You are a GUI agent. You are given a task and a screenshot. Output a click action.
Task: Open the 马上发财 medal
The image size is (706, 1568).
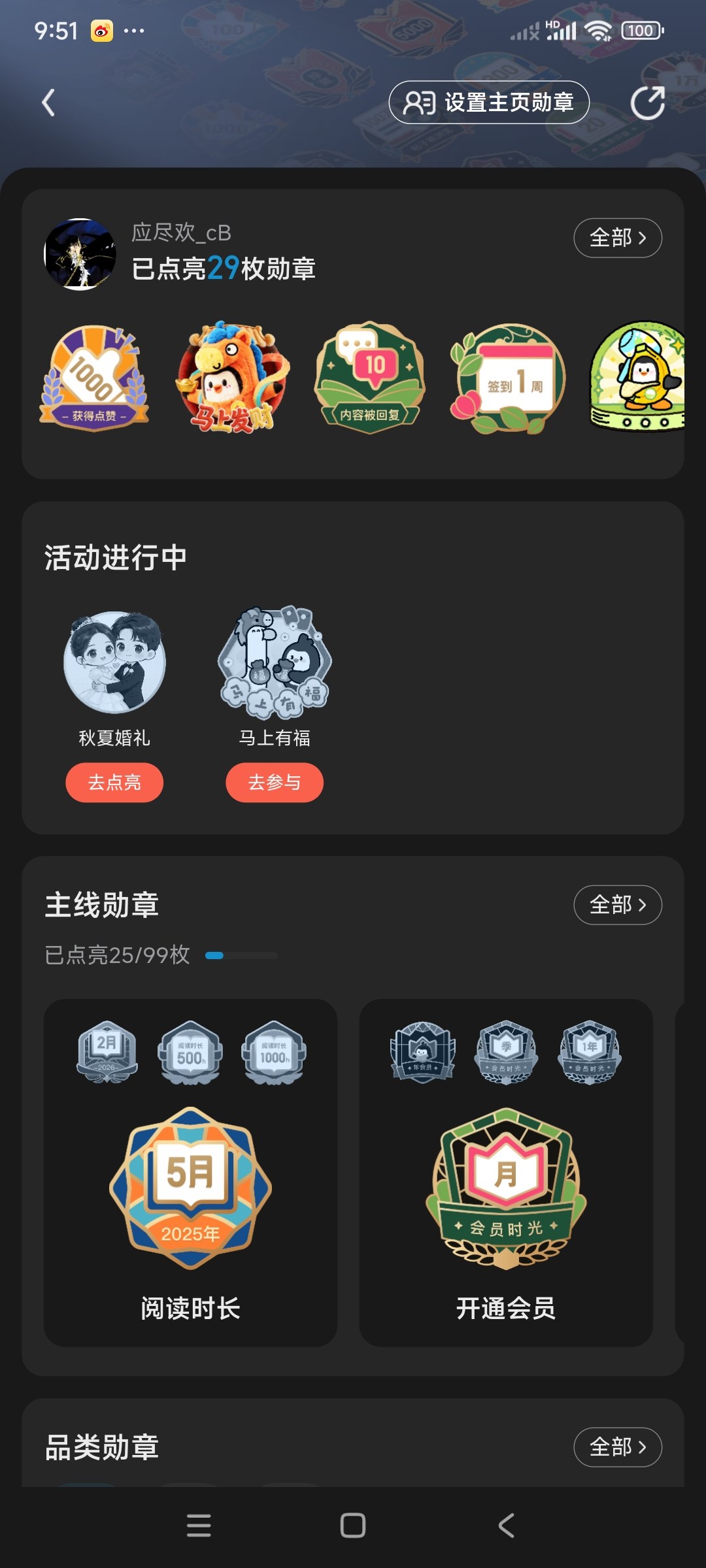[x=233, y=378]
